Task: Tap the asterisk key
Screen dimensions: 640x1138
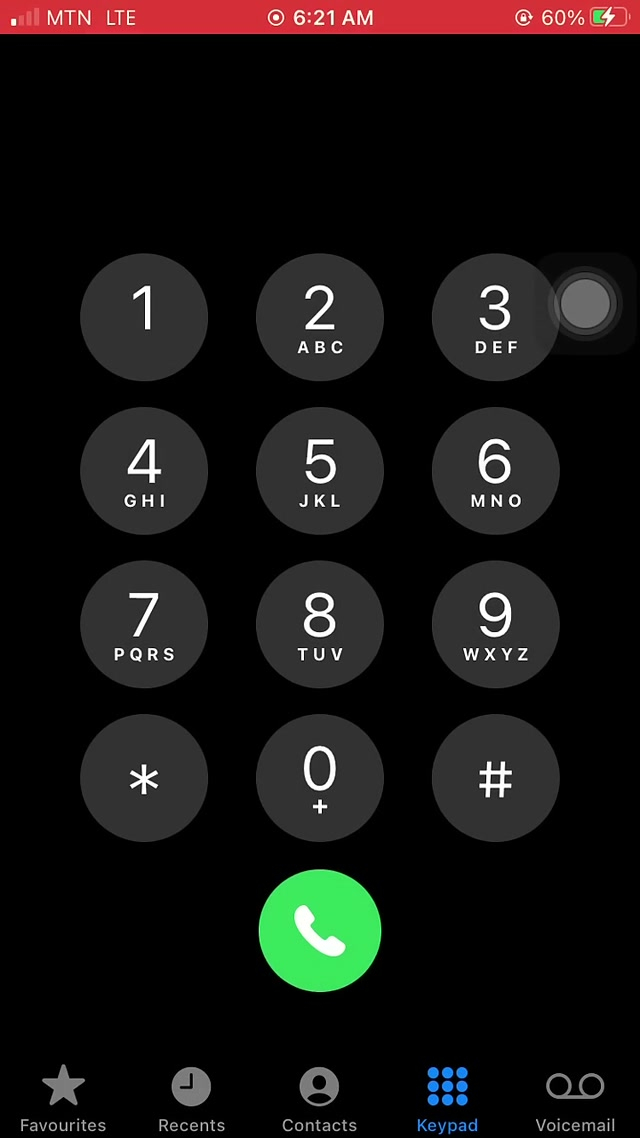Action: [x=144, y=778]
